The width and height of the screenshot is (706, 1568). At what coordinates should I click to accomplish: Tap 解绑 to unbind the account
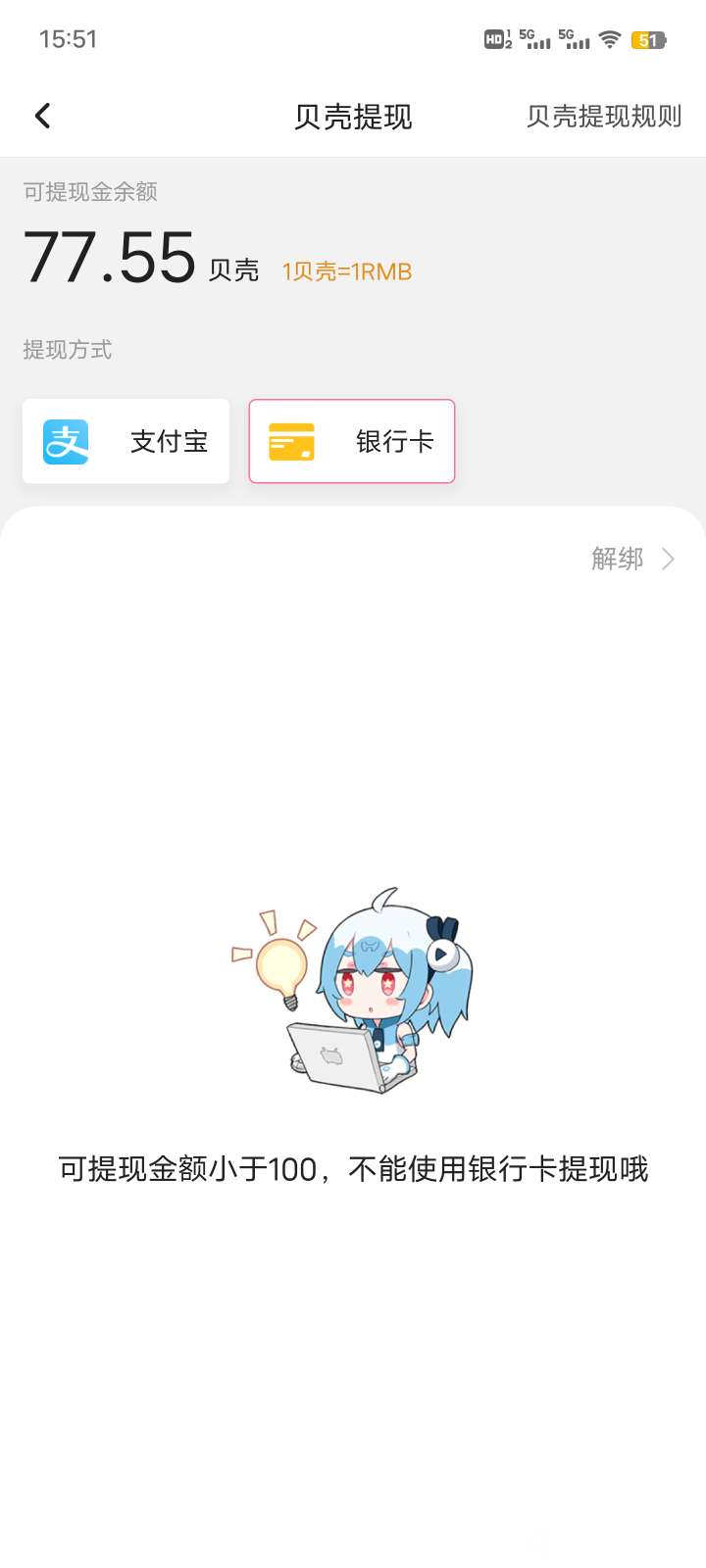(x=631, y=559)
